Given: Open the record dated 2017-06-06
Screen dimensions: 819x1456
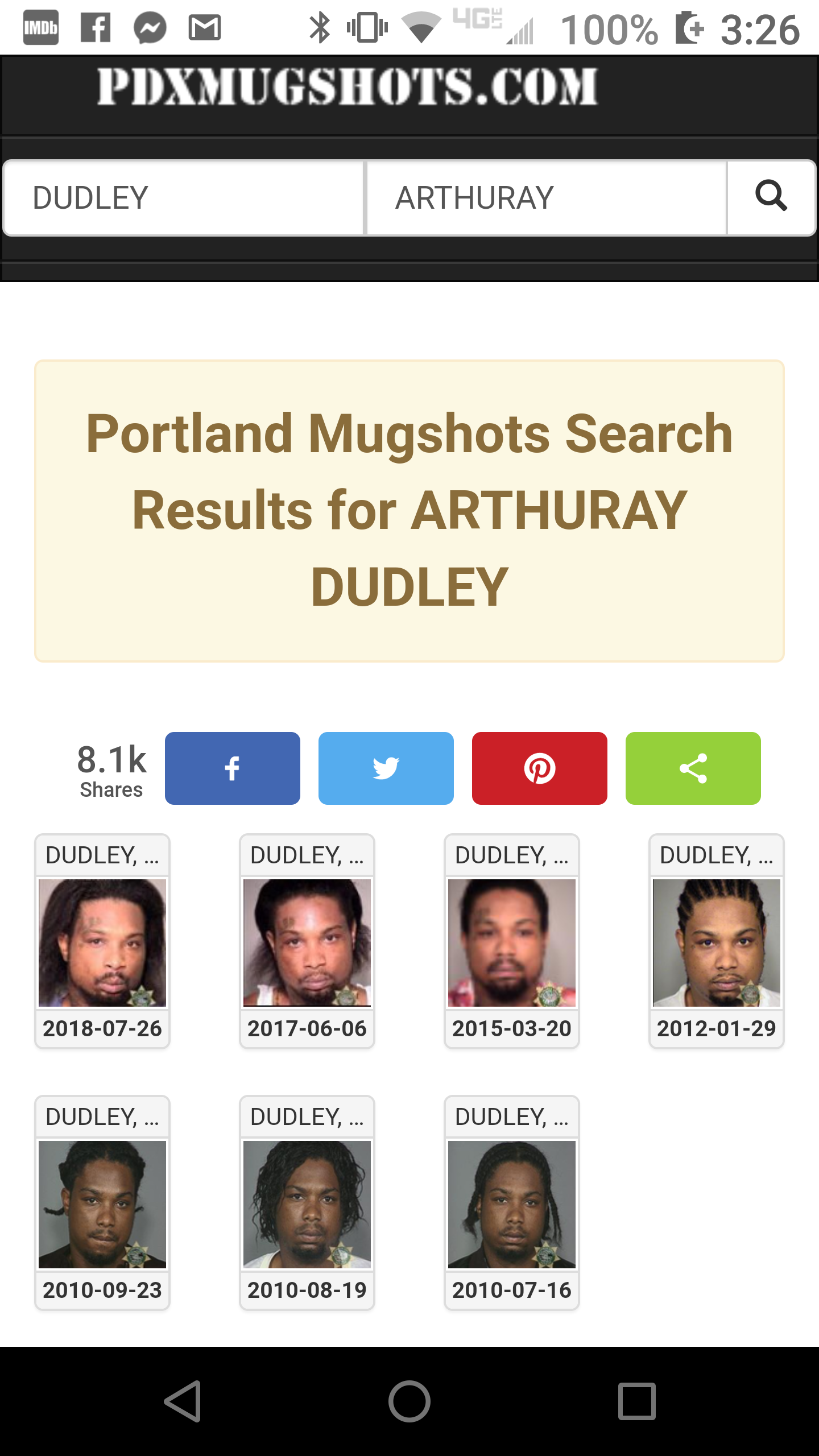Looking at the screenshot, I should click(x=307, y=941).
